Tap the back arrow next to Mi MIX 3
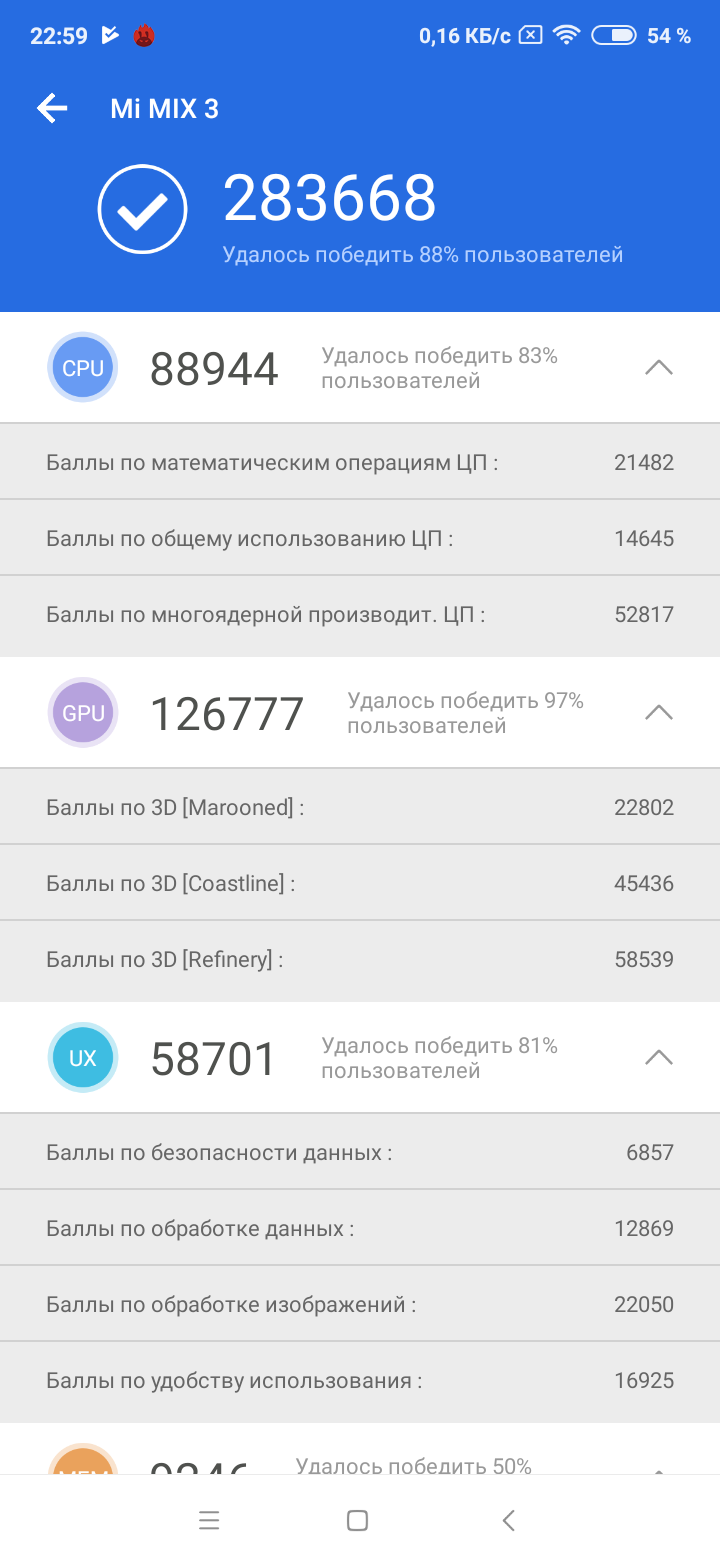 (x=51, y=107)
